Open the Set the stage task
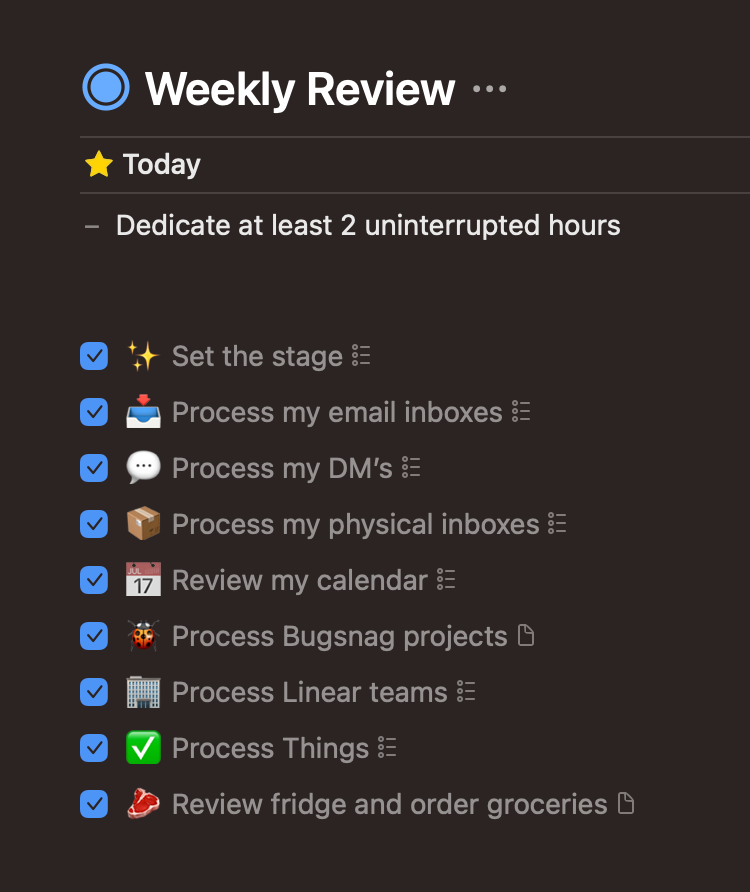The height and width of the screenshot is (892, 750). [257, 357]
